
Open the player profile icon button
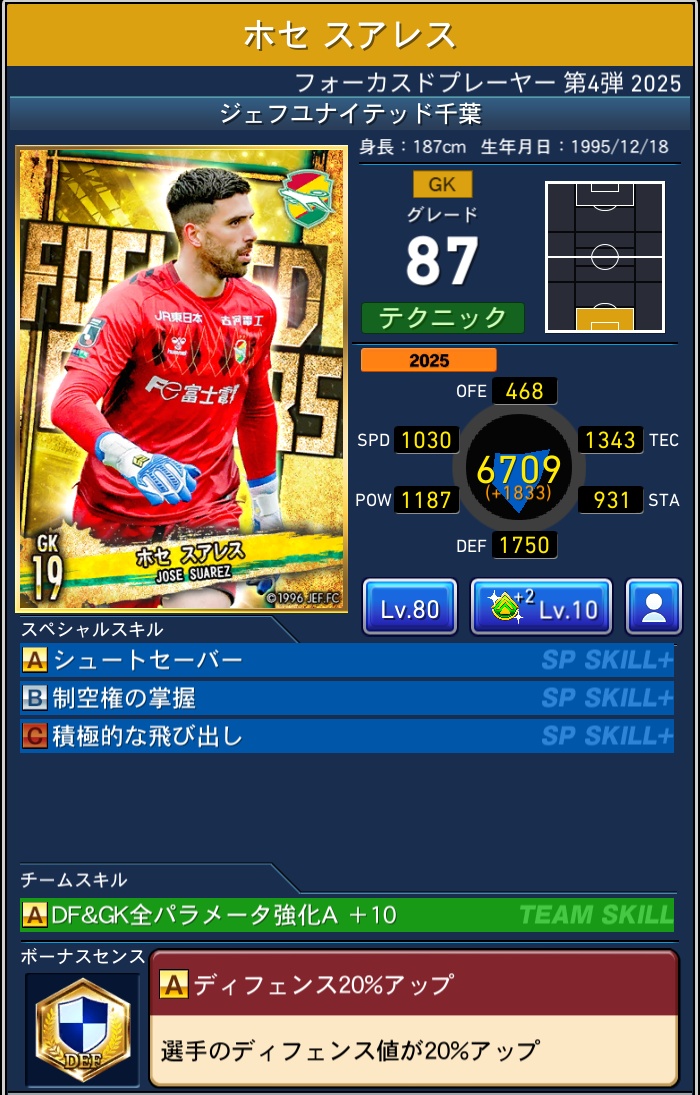(654, 607)
